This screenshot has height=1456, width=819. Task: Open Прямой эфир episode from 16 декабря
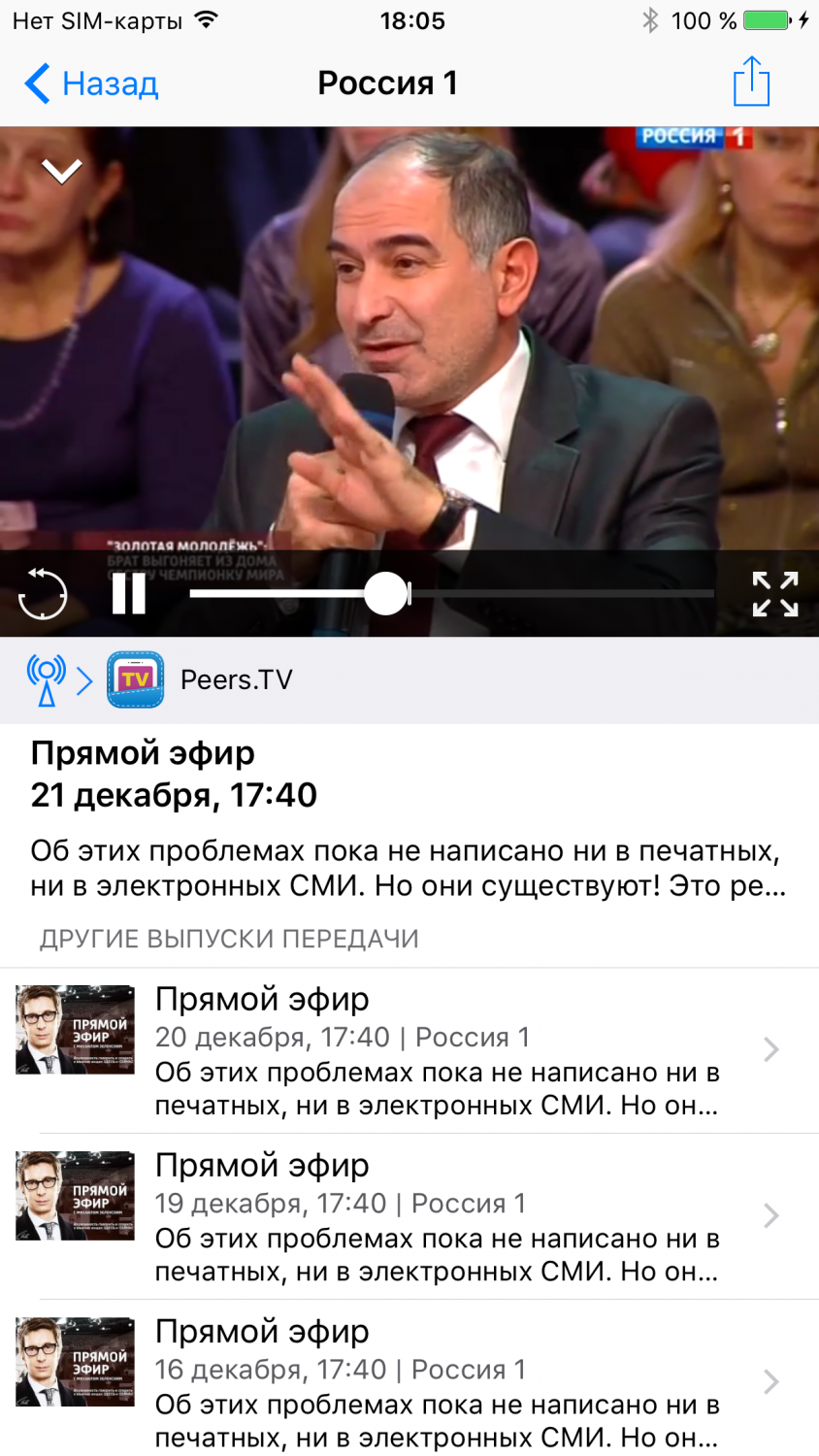(x=408, y=1382)
